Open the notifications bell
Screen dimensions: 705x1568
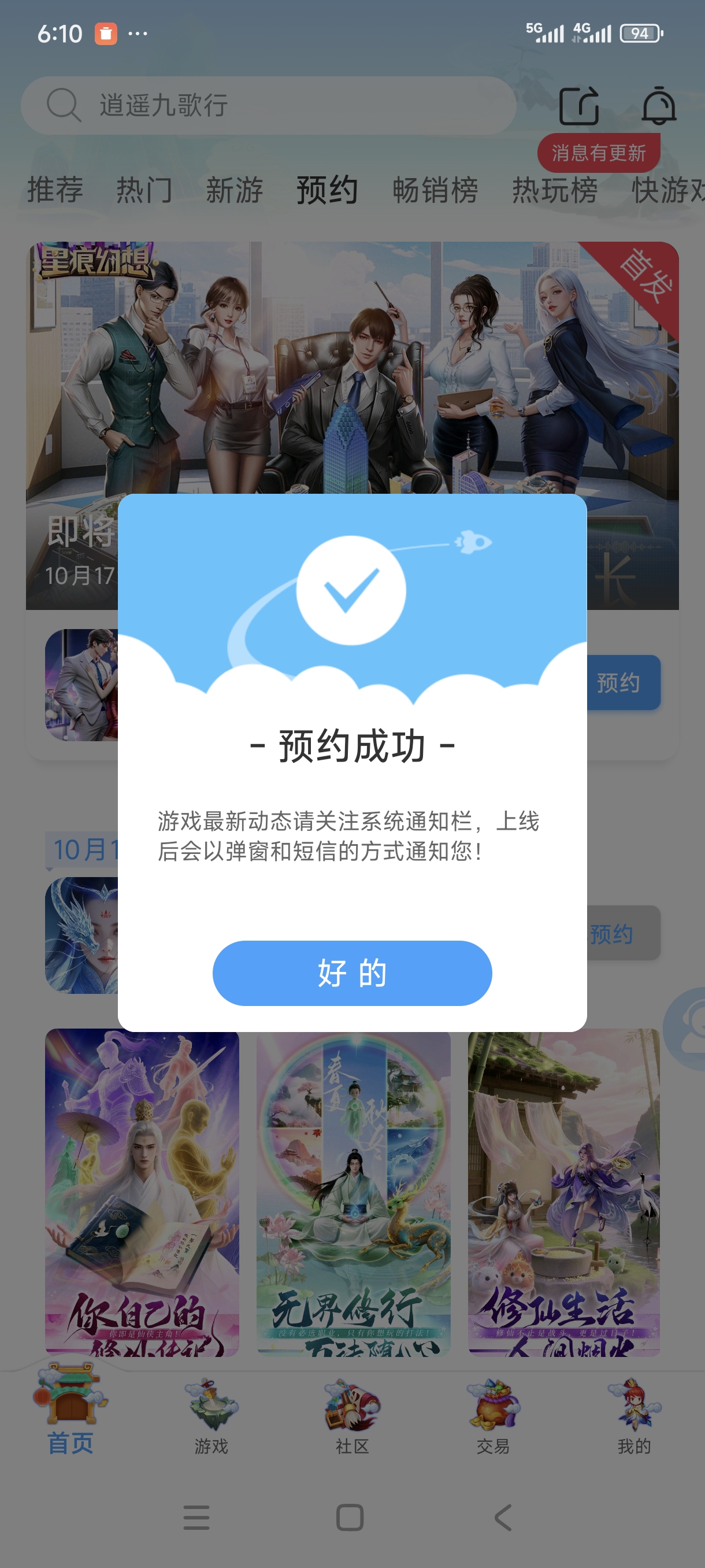[659, 106]
